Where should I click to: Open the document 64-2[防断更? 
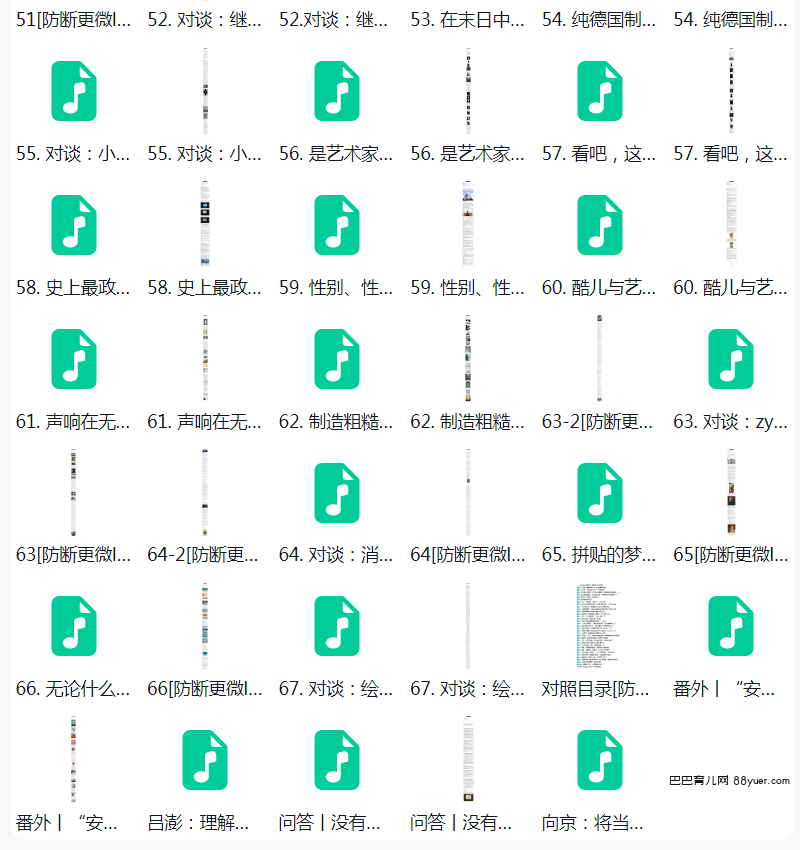click(205, 492)
